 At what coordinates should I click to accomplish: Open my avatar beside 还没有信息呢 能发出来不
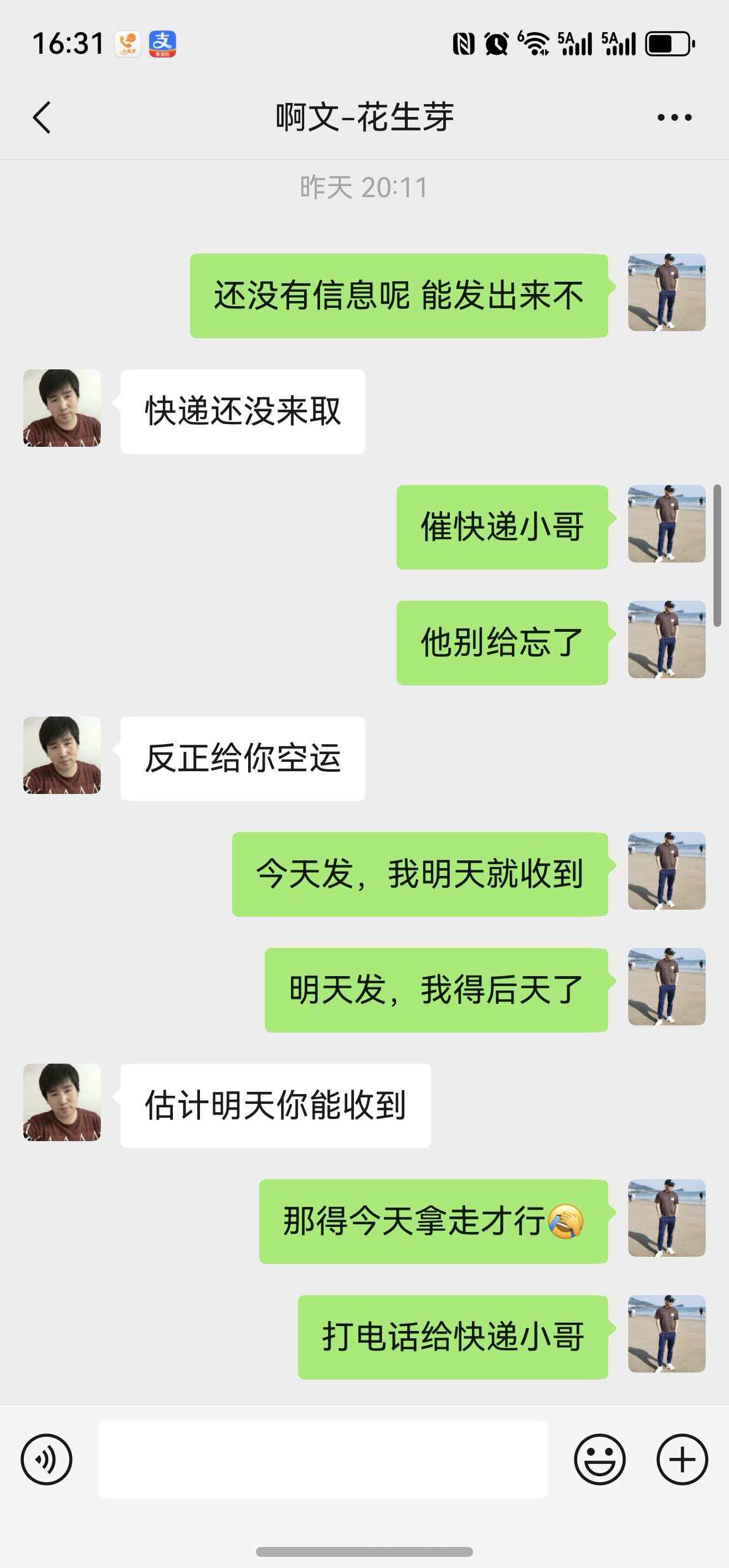click(666, 292)
